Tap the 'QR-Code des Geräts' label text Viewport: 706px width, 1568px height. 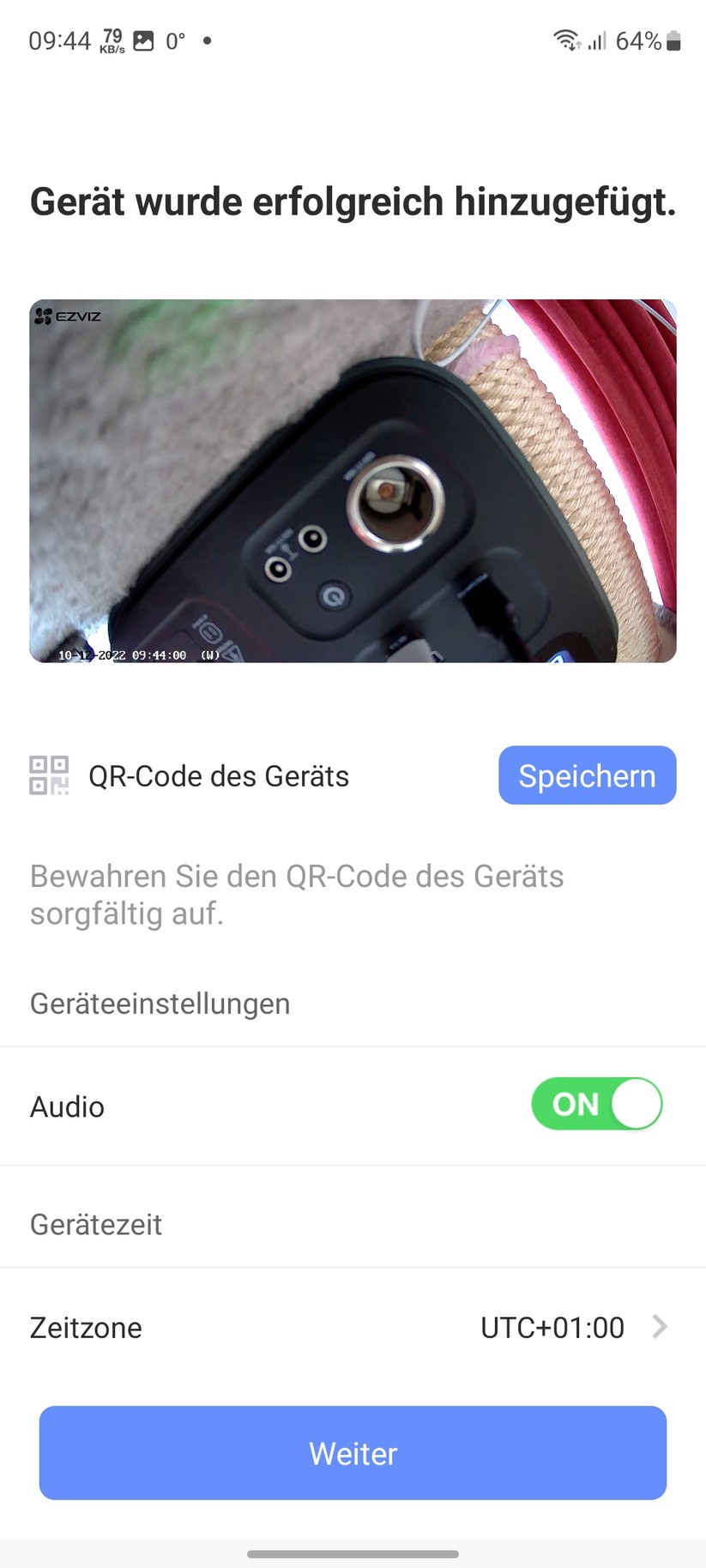pyautogui.click(x=219, y=775)
